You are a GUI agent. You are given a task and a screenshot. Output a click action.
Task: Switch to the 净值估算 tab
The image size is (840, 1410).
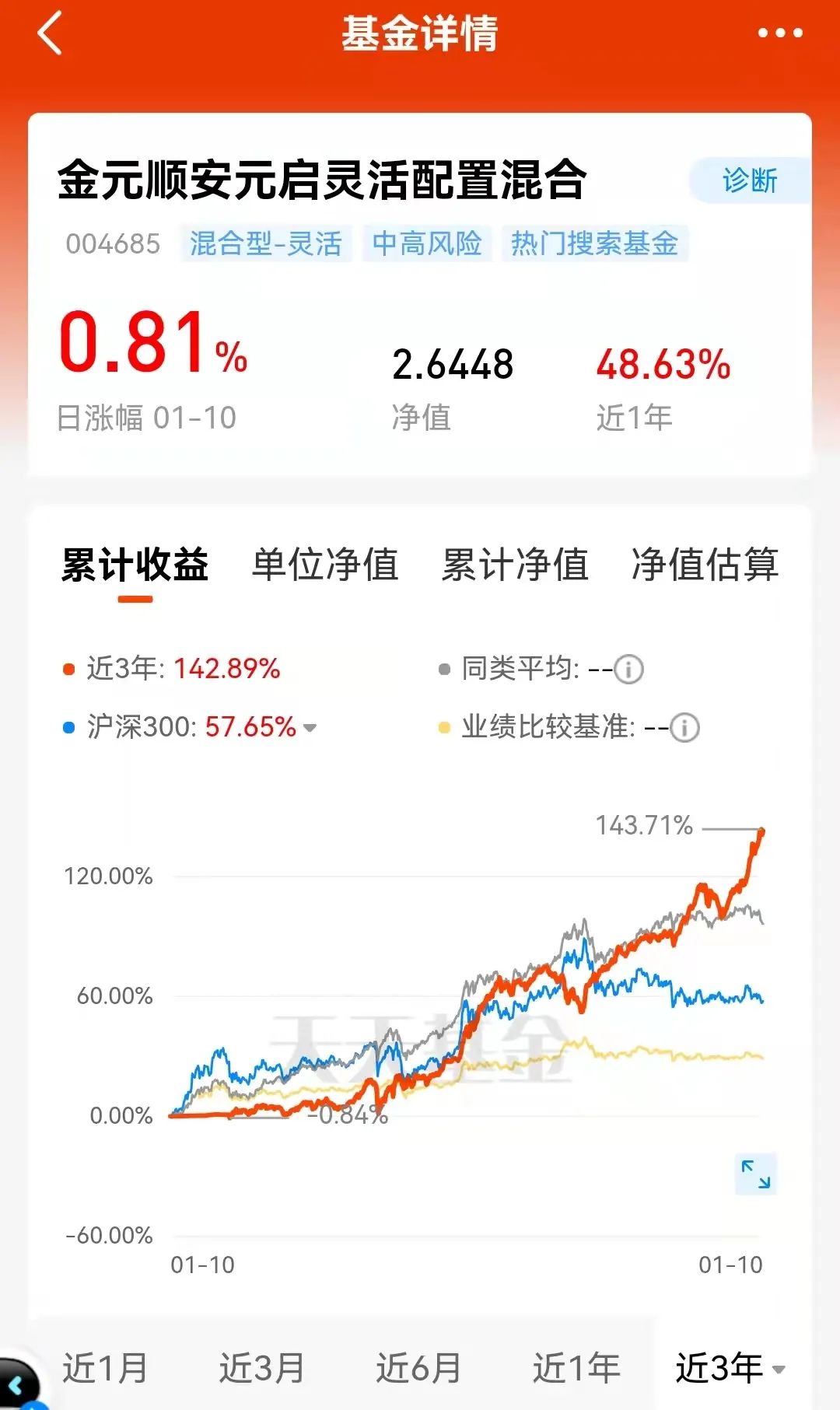[705, 565]
